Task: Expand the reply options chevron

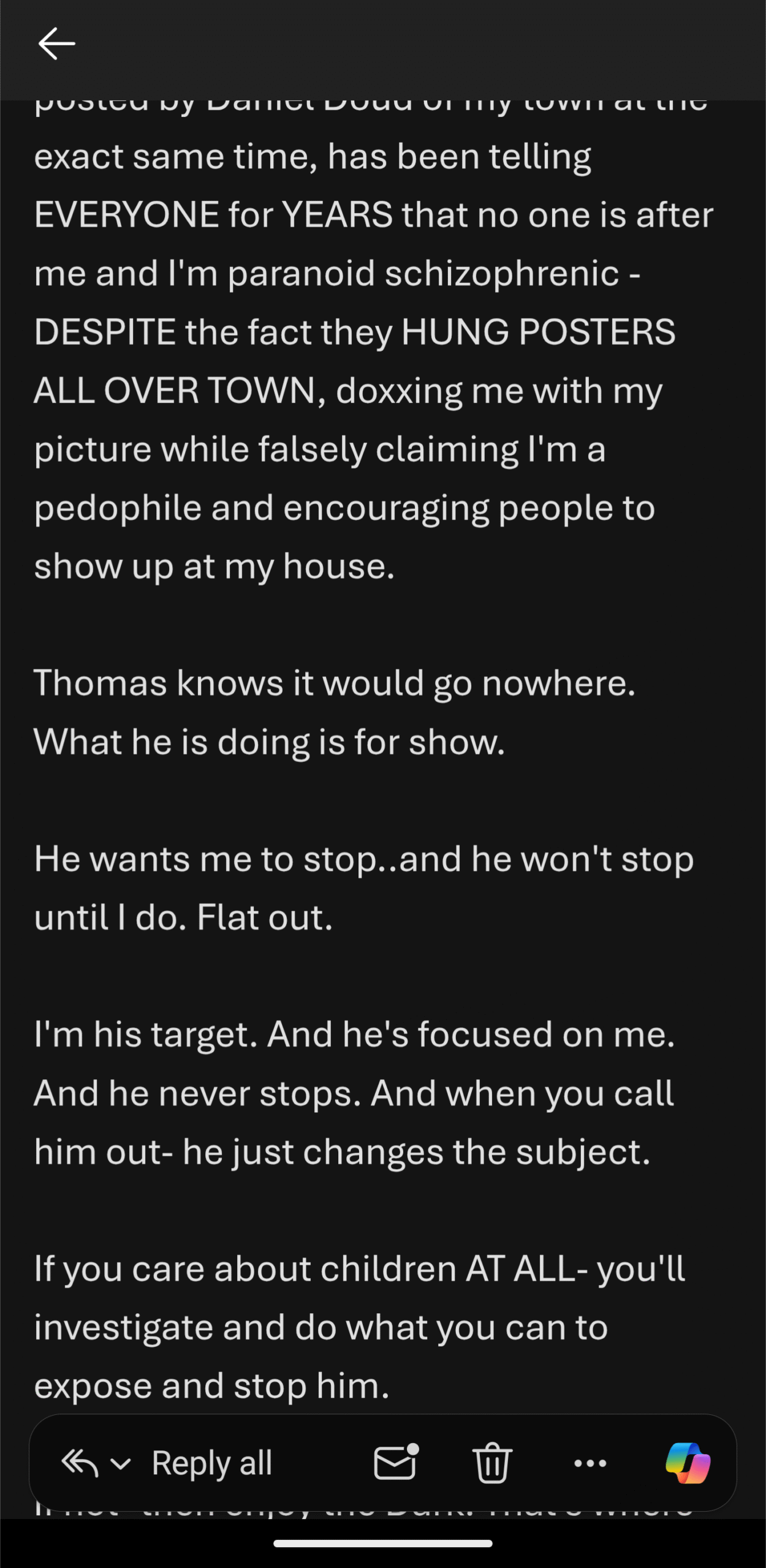Action: point(121,1464)
